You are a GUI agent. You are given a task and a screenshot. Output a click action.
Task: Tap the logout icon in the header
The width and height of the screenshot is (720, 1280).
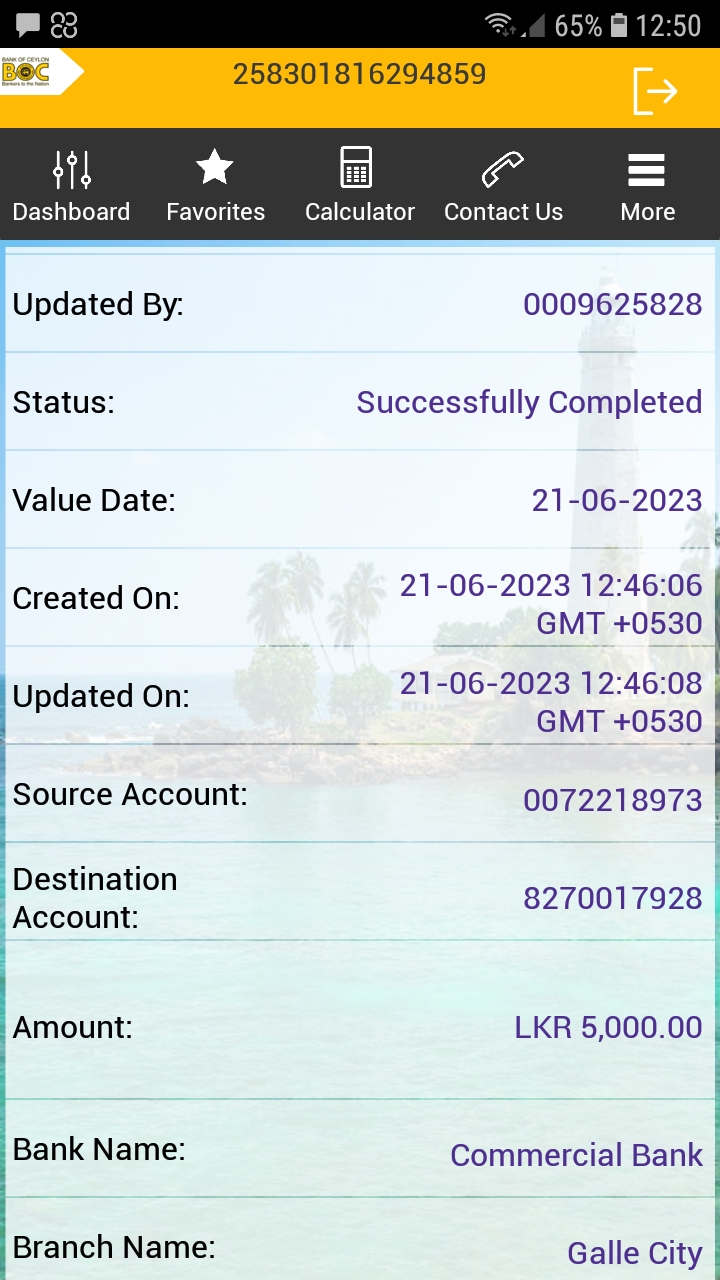pos(656,91)
